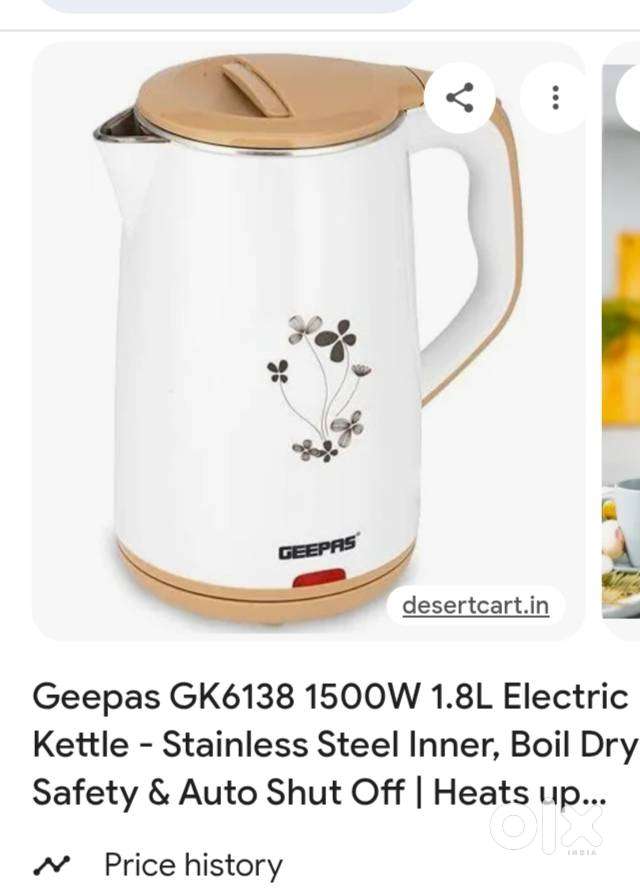The height and width of the screenshot is (896, 640).
Task: Open the three-dot overflow menu
Action: (x=555, y=97)
